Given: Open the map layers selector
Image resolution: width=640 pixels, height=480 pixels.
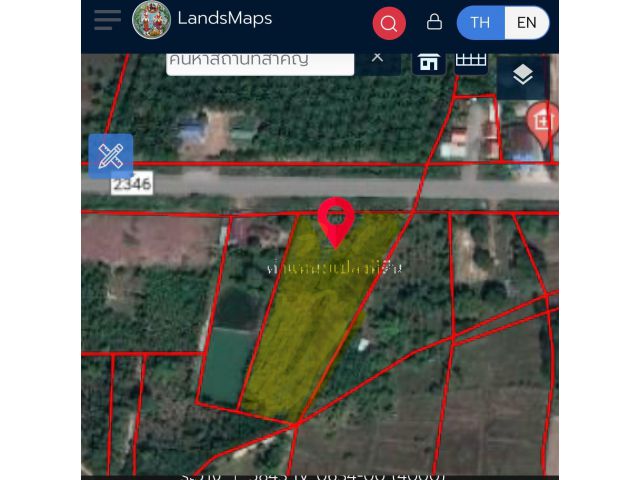Looking at the screenshot, I should (x=522, y=75).
